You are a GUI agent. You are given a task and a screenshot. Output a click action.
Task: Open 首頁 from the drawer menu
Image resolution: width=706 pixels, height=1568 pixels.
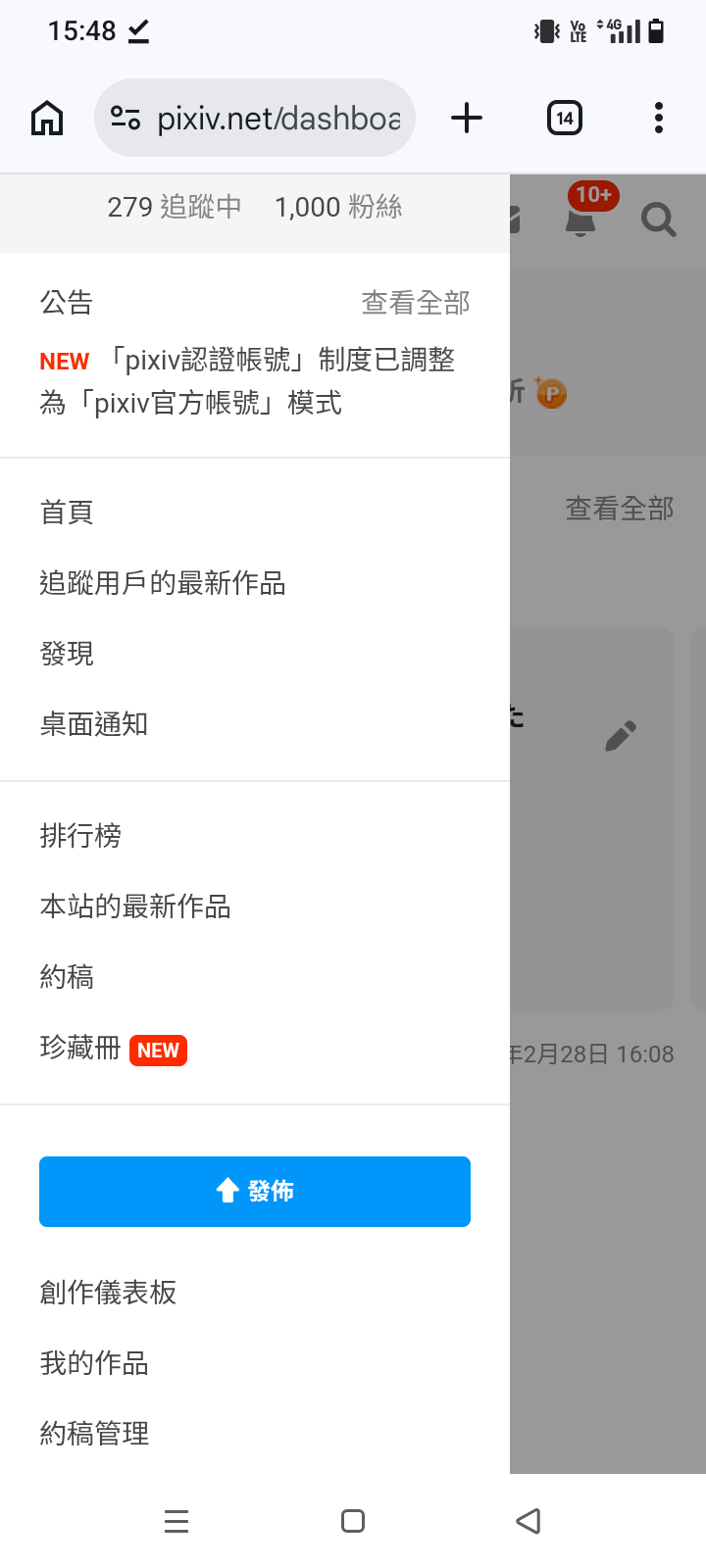pyautogui.click(x=67, y=513)
